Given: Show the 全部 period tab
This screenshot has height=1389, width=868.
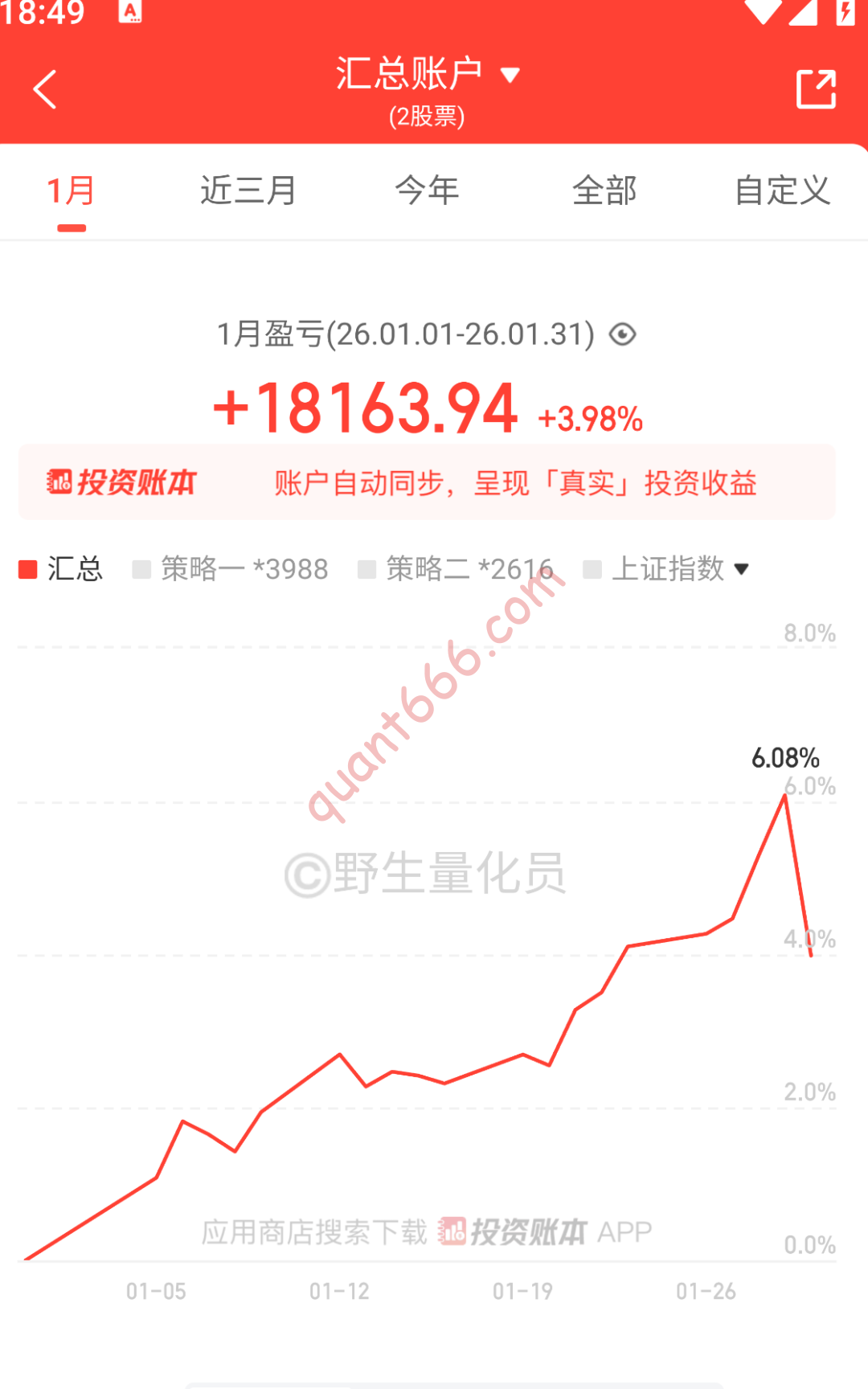Looking at the screenshot, I should (x=604, y=191).
